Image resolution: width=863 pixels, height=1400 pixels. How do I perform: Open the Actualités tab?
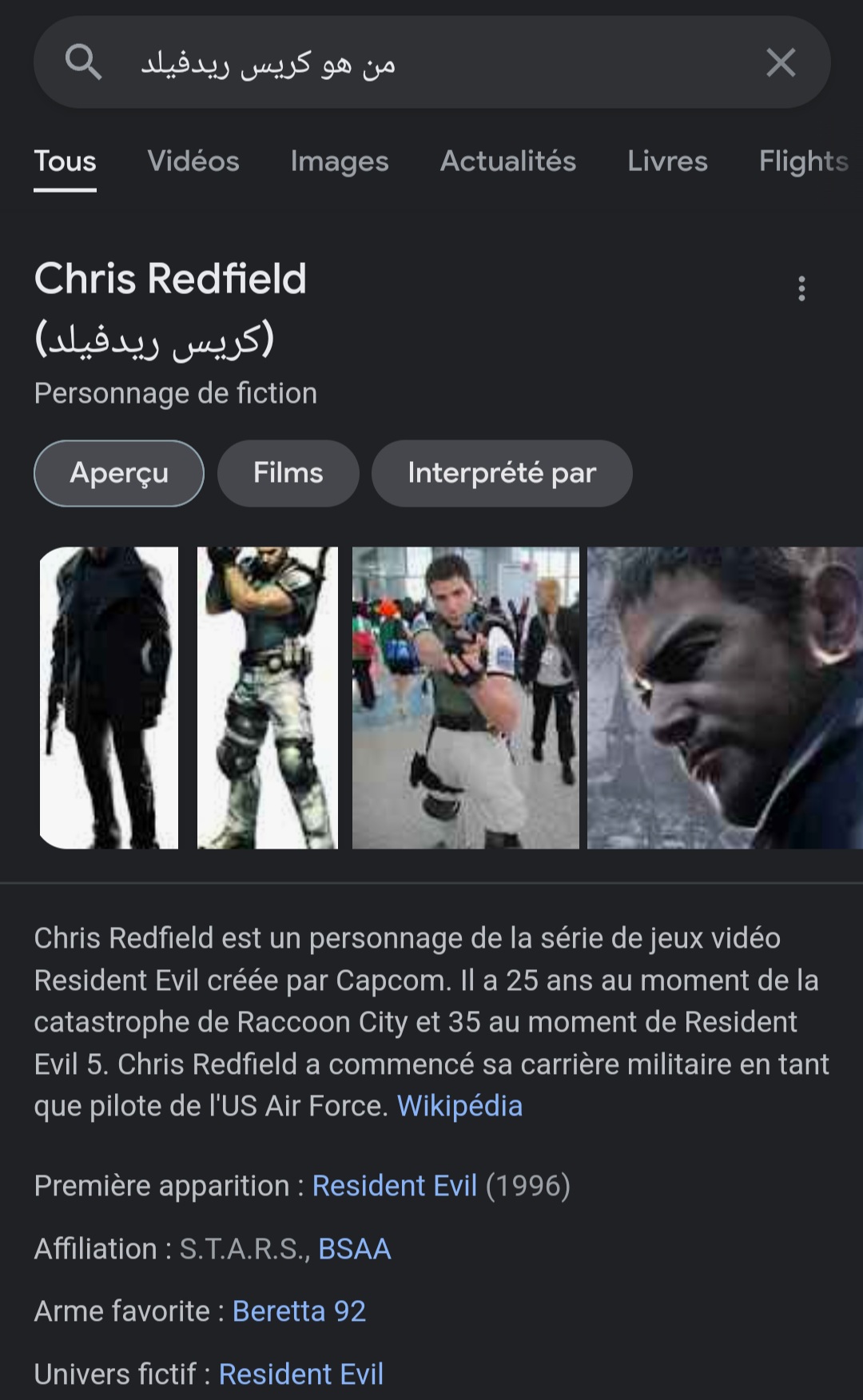[508, 161]
